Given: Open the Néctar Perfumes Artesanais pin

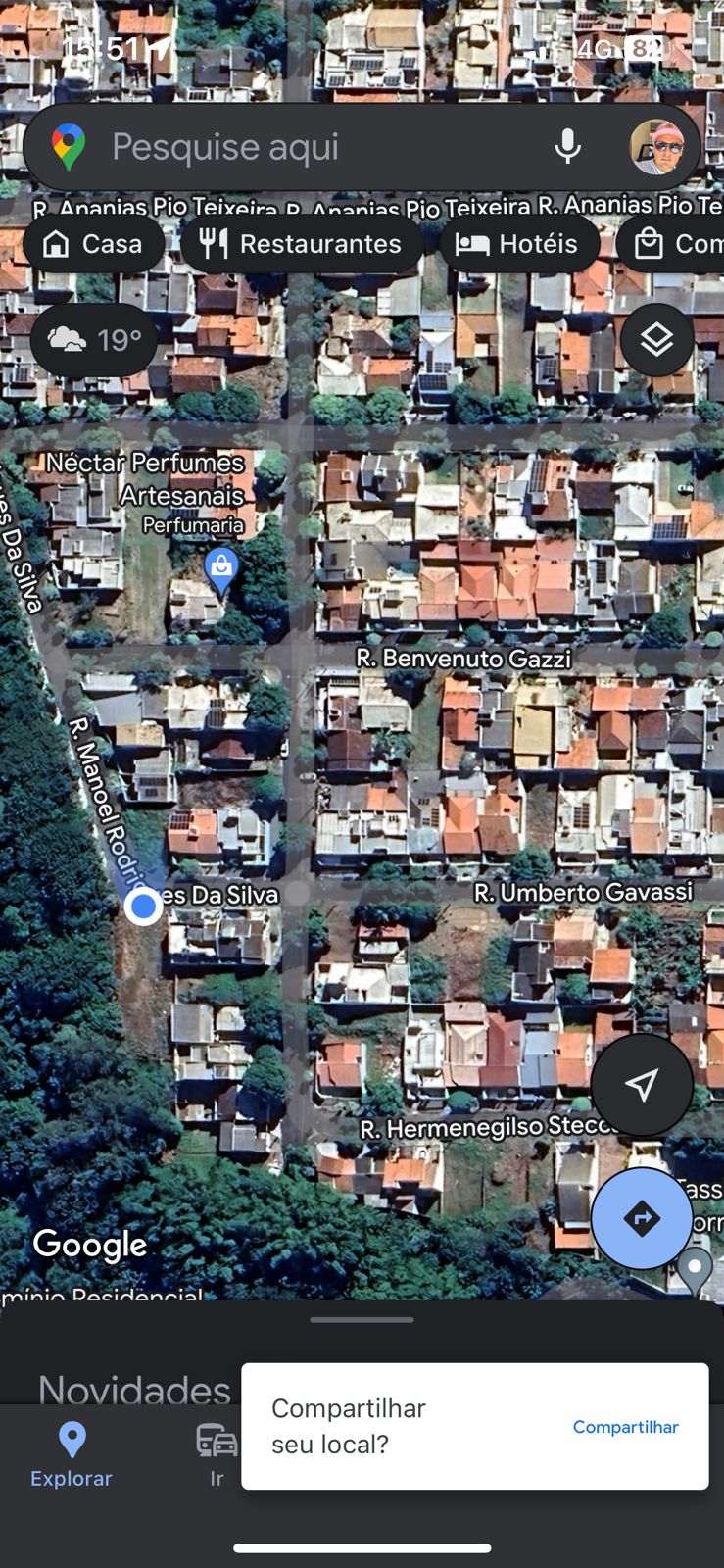Looking at the screenshot, I should click(x=221, y=568).
